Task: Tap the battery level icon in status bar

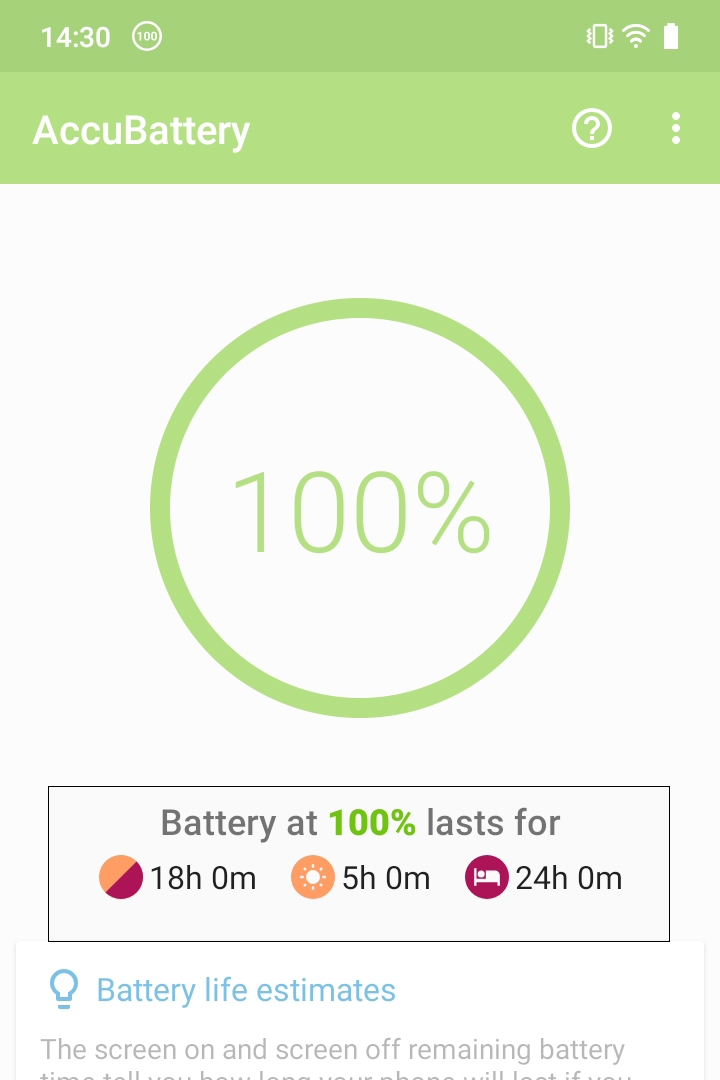Action: (x=672, y=35)
